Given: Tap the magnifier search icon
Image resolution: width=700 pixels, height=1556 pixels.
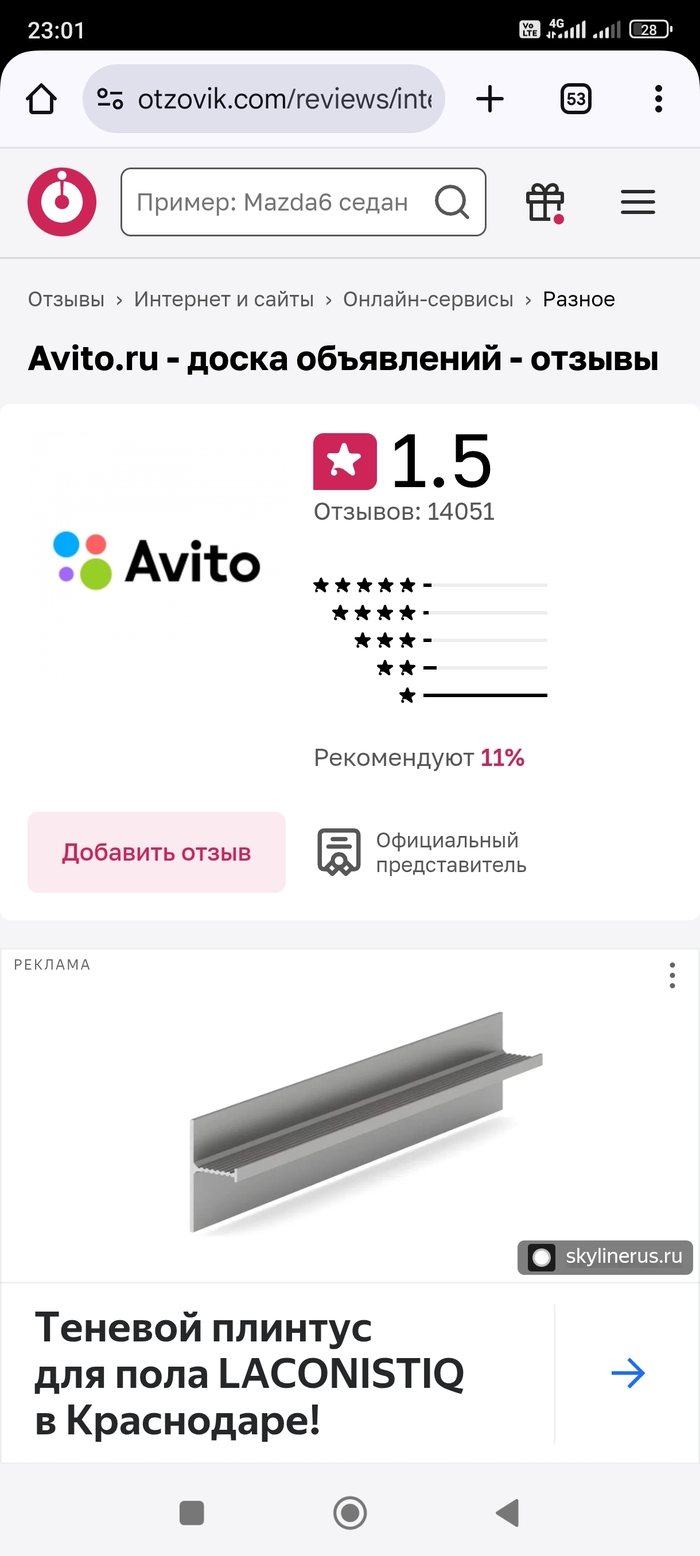Looking at the screenshot, I should point(452,203).
